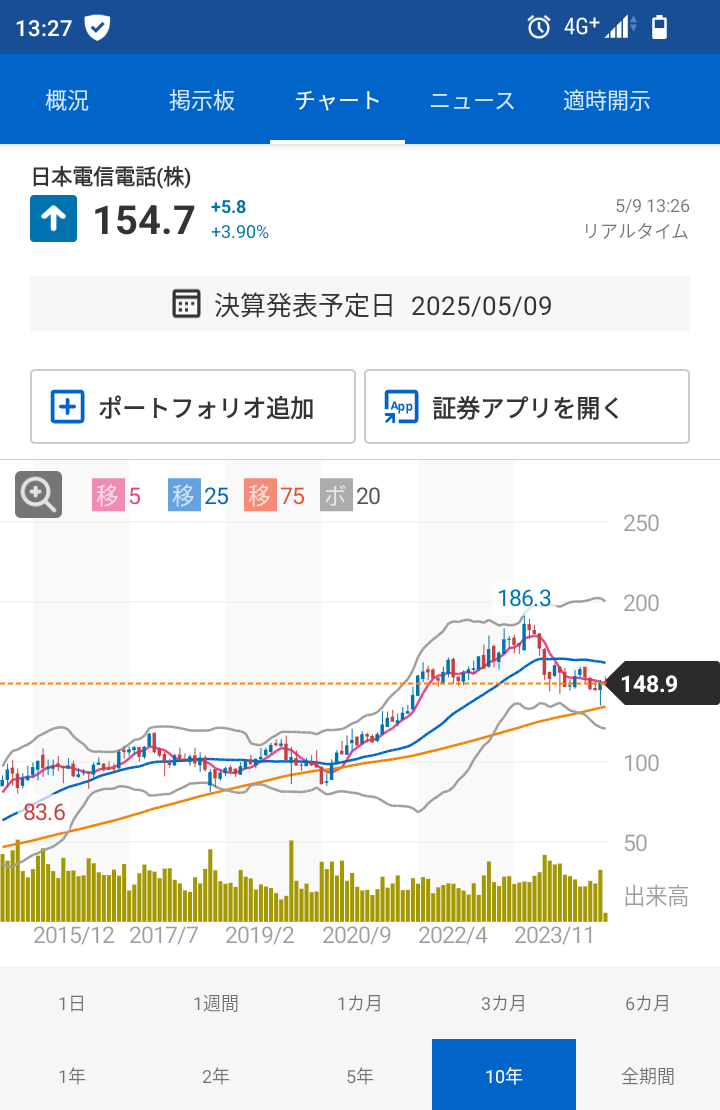This screenshot has height=1110, width=720.
Task: Toggle the 移 75 moving average
Action: tap(274, 495)
